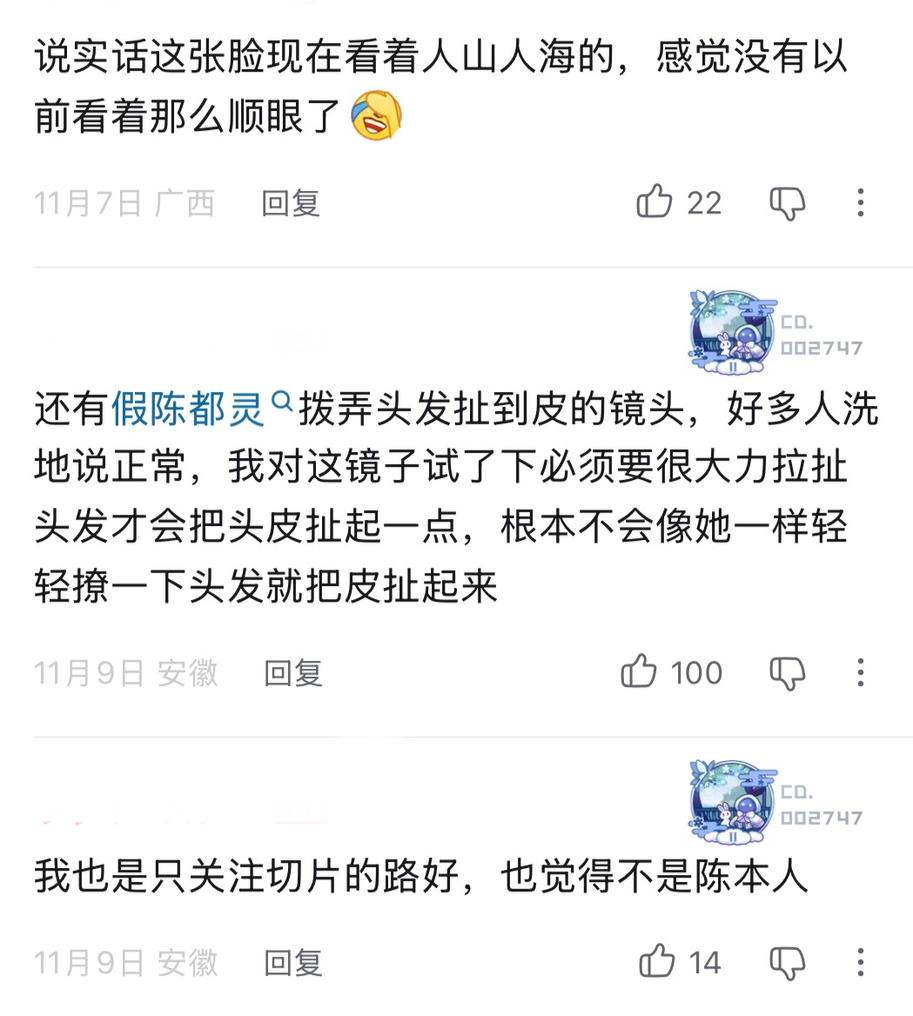This screenshot has height=1016, width=913.
Task: Like the 11月7日 广西 comment
Action: pos(655,202)
